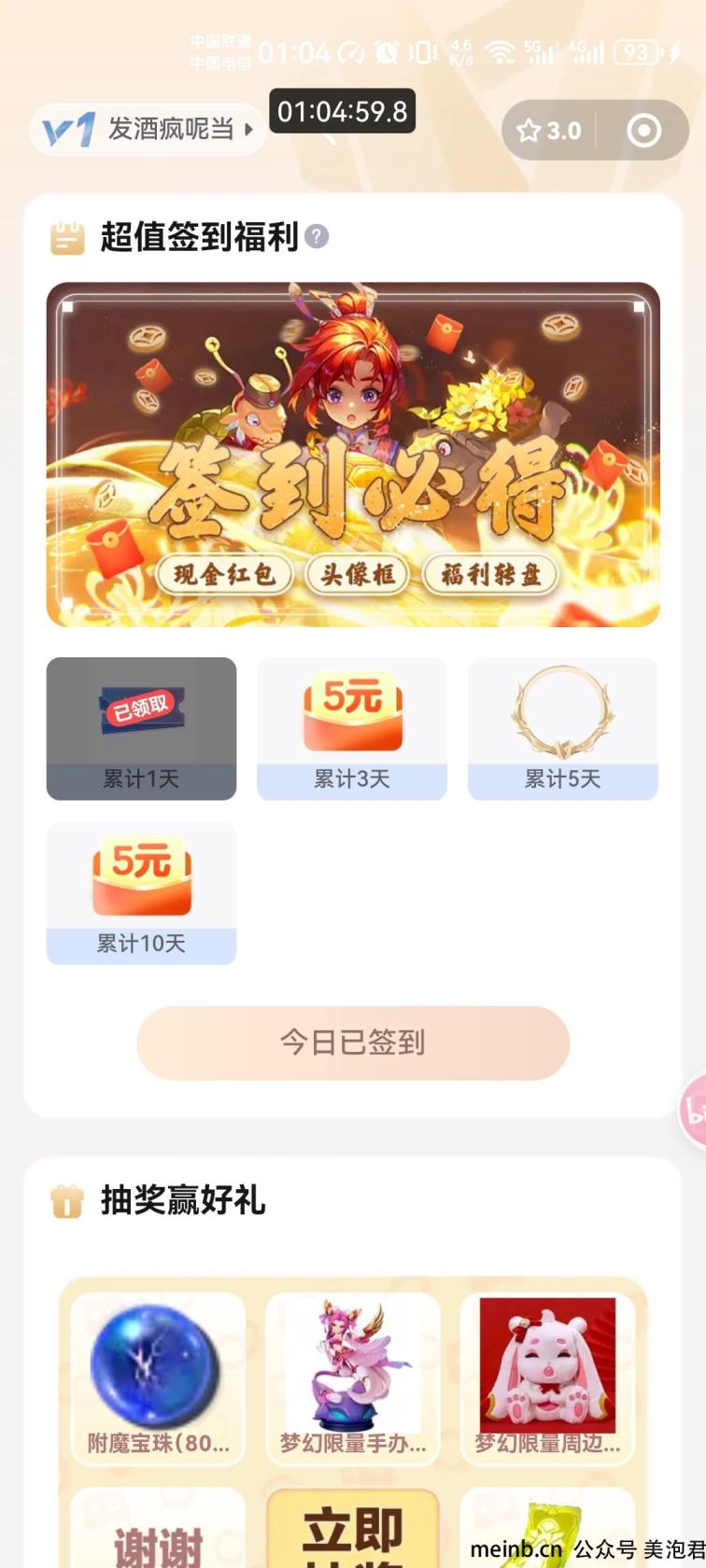This screenshot has height=1568, width=706.
Task: Tap the star 3.0 rating button
Action: tap(549, 131)
